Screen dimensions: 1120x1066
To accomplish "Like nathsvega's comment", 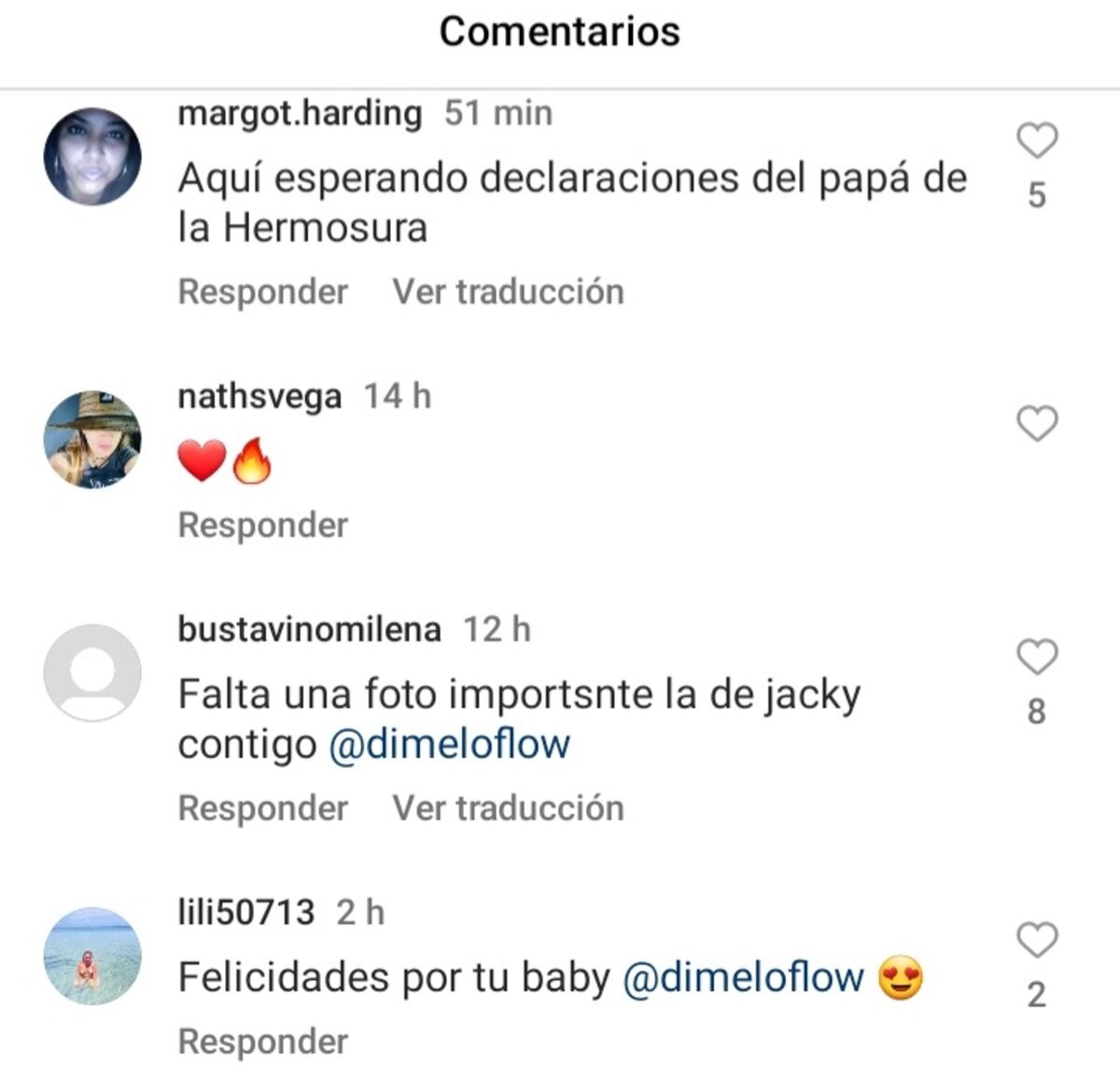I will point(1036,424).
